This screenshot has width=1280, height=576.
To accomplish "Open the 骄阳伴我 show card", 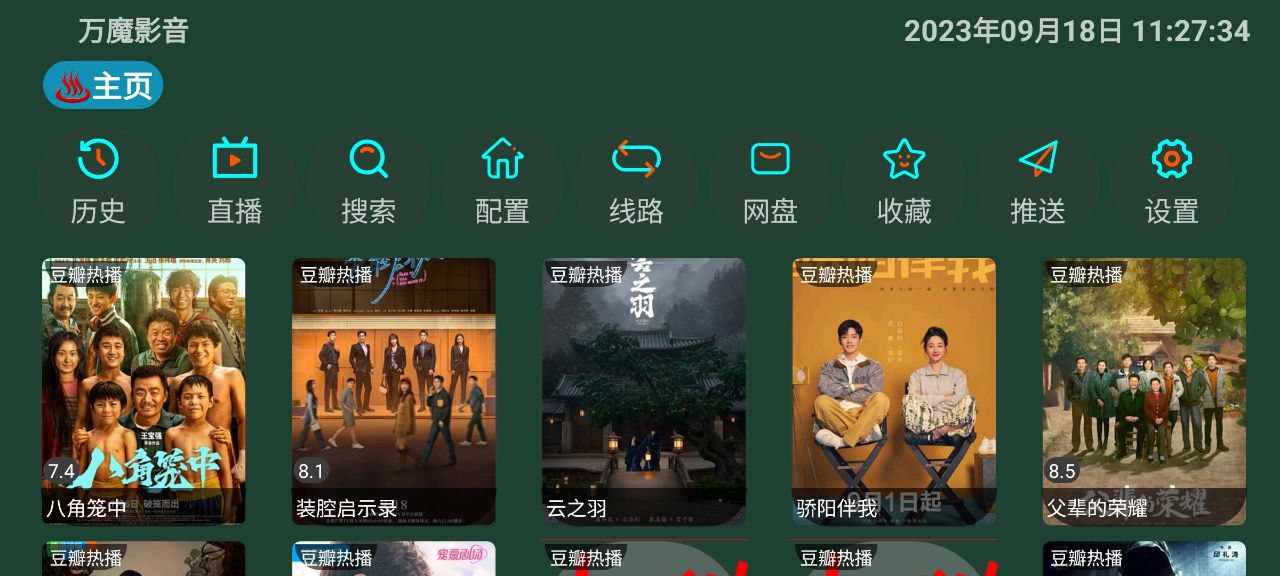I will pos(893,391).
